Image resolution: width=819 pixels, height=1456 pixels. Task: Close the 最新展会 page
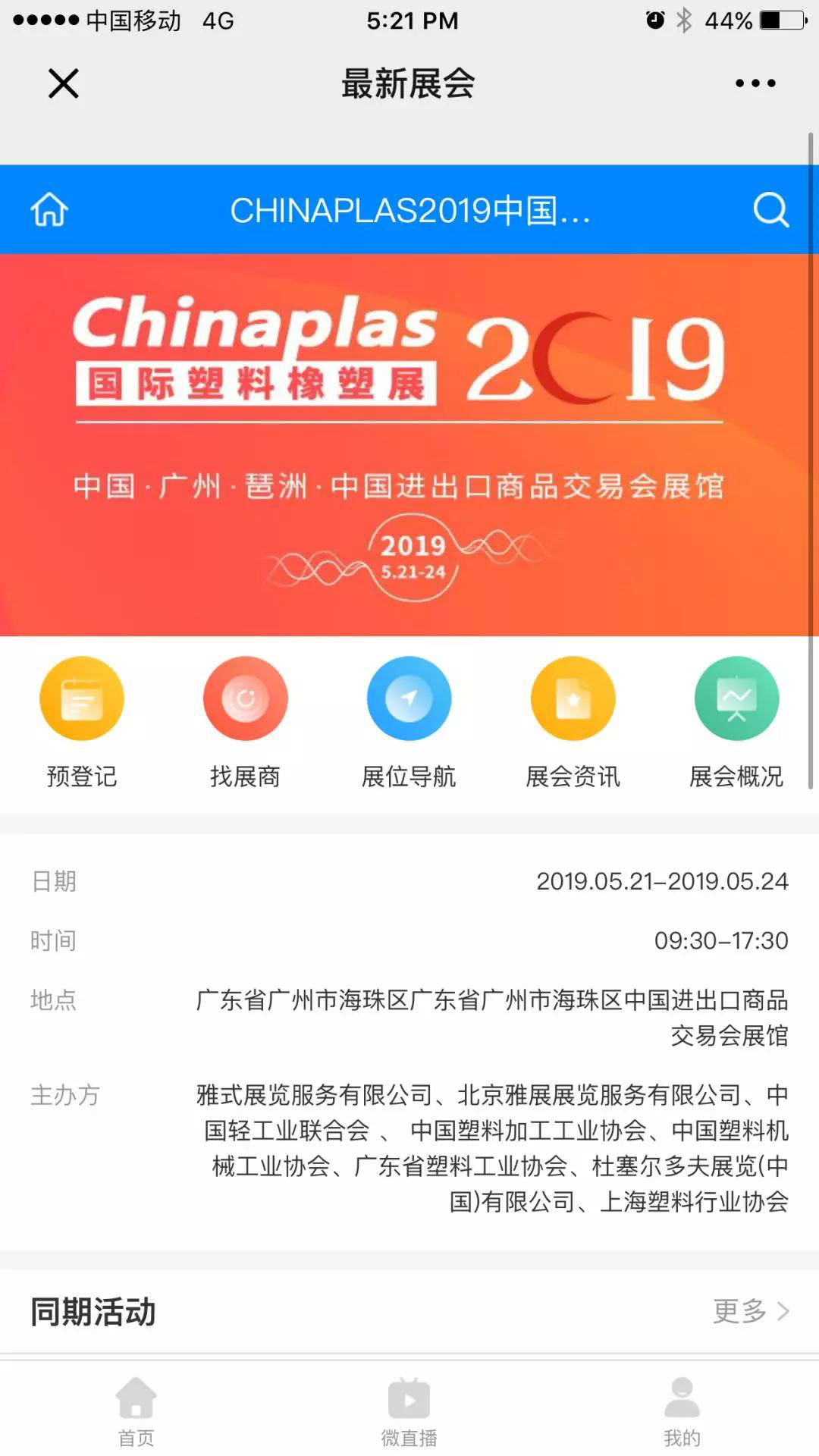[x=64, y=83]
